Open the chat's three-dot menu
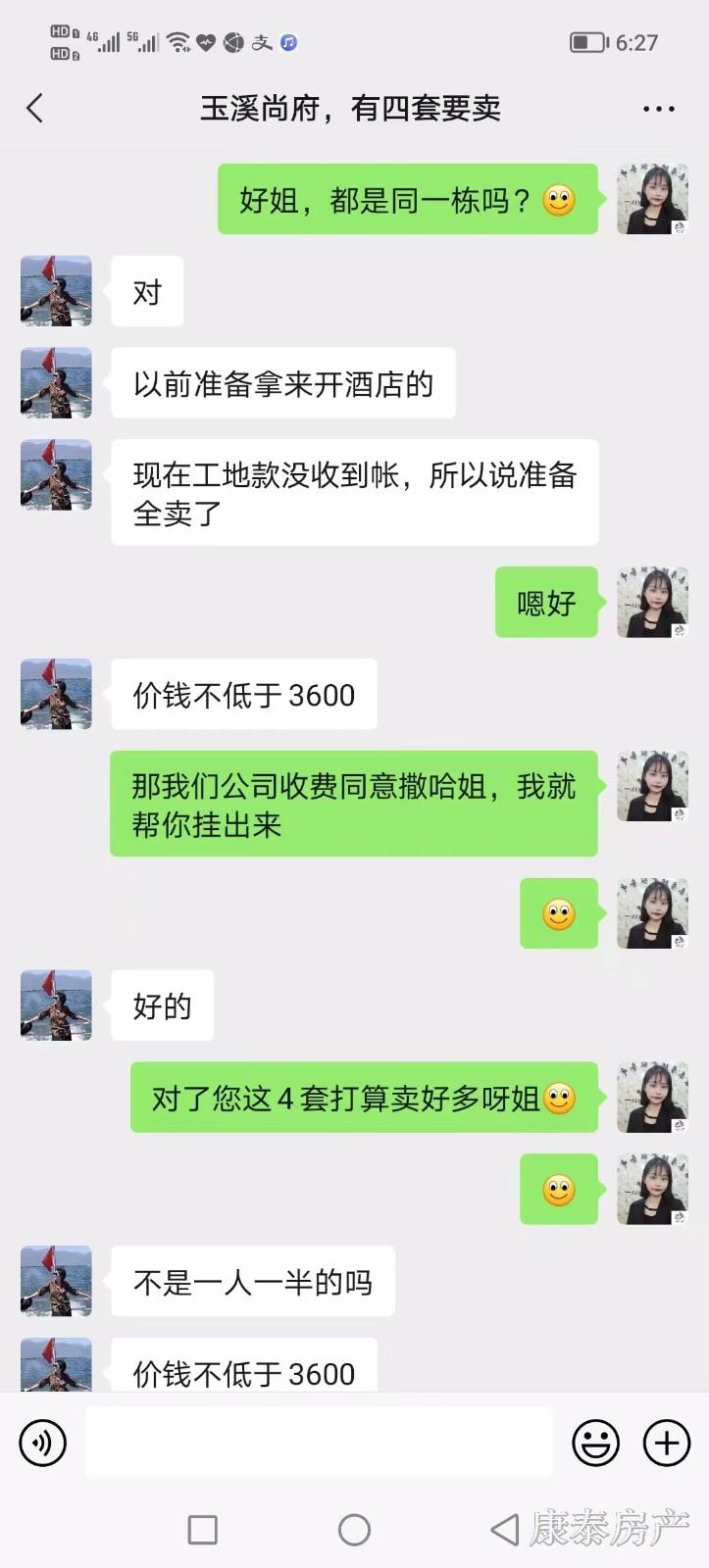 point(658,108)
